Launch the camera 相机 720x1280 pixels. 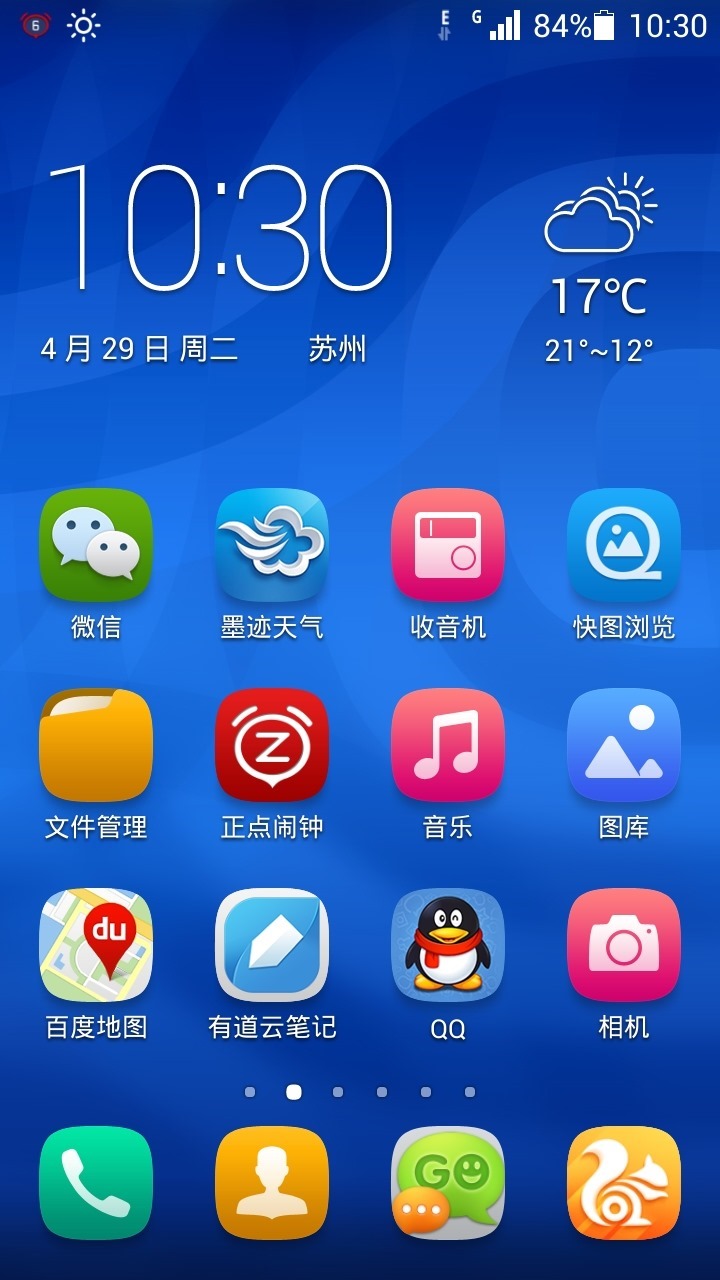624,945
